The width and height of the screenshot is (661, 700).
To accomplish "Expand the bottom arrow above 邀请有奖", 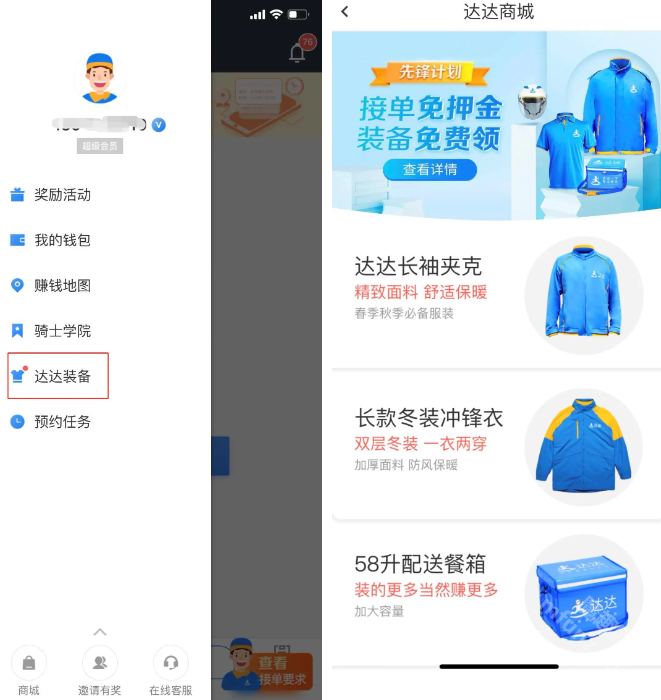I will (x=100, y=632).
